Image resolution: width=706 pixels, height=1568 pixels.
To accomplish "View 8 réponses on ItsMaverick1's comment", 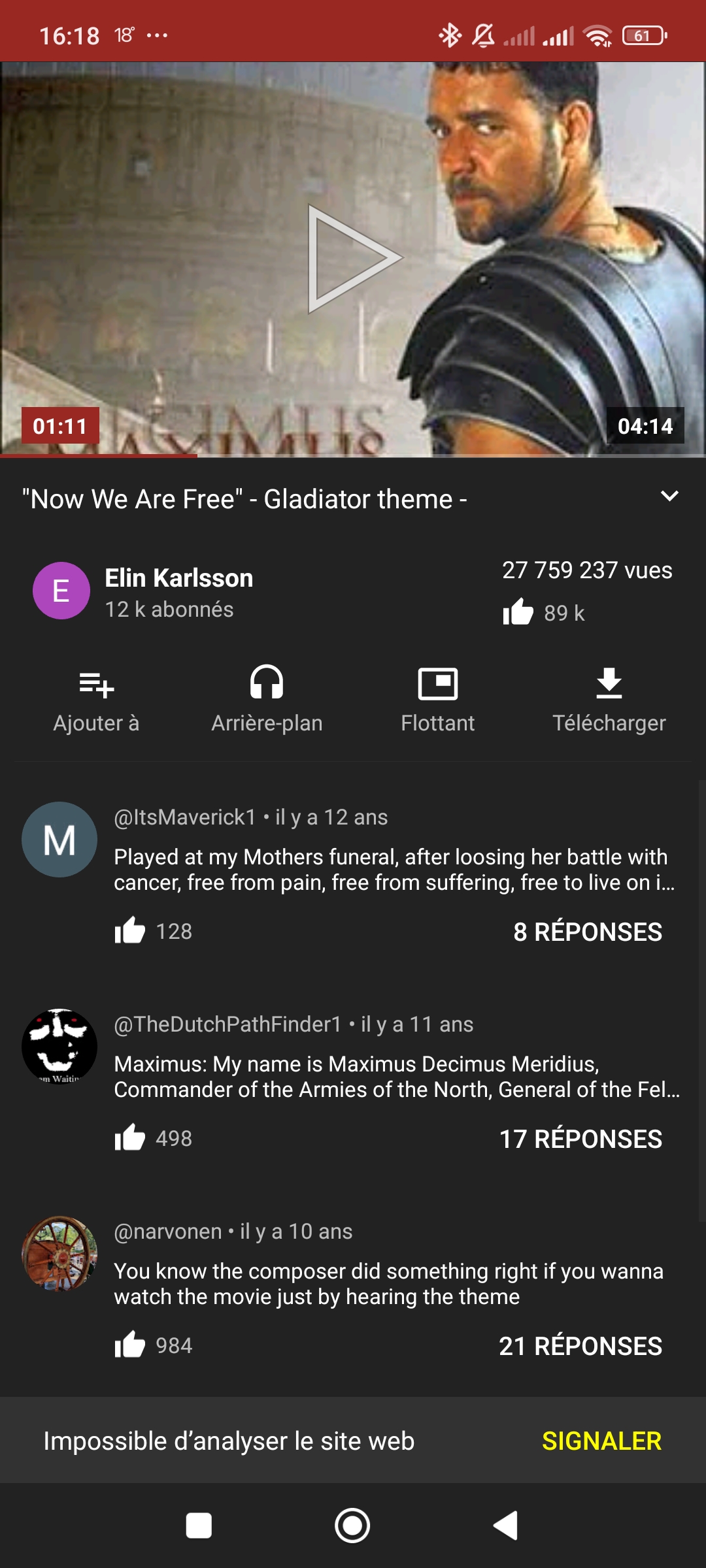I will 587,932.
